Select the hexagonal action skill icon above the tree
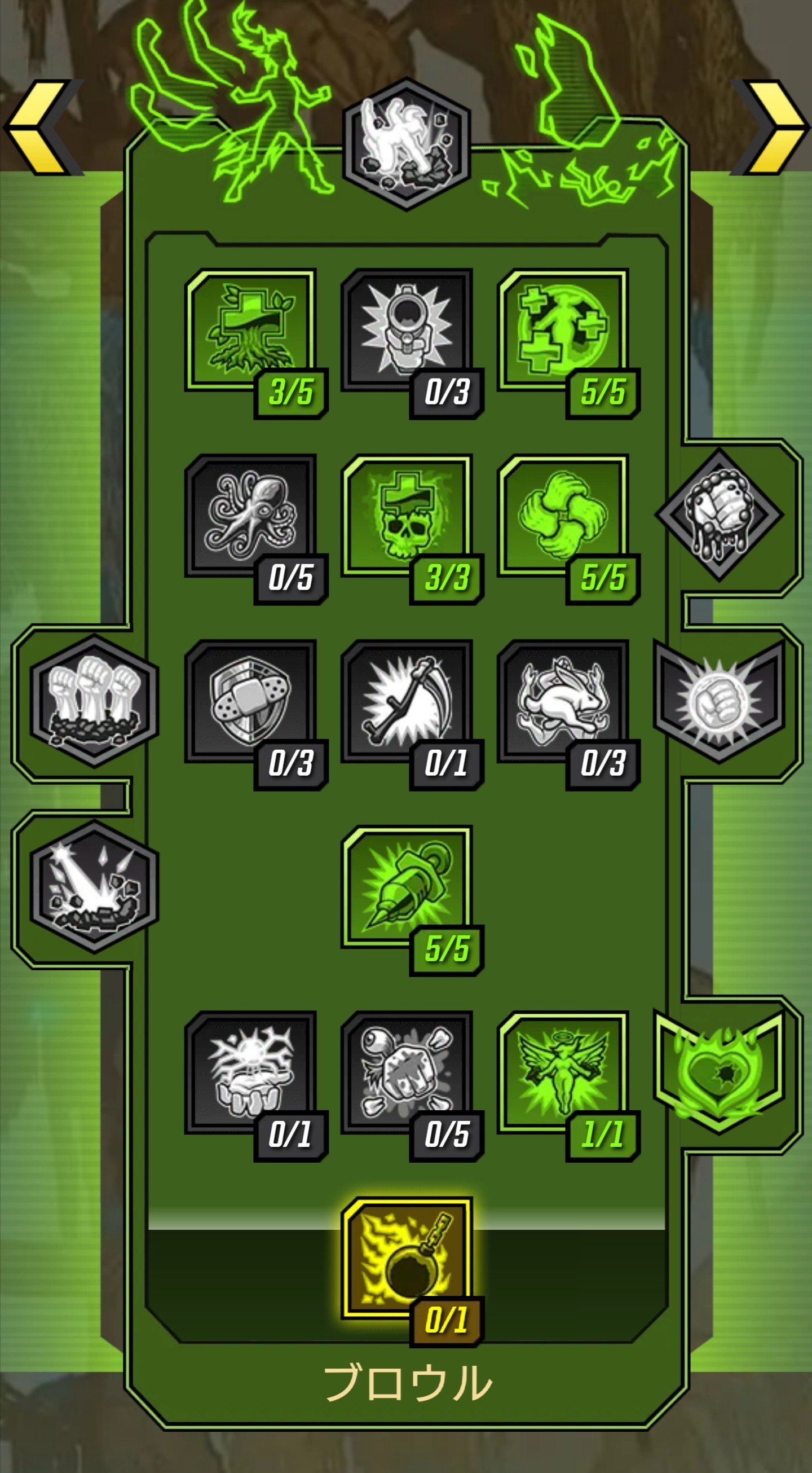Screen dimensions: 812x1473 [407, 144]
